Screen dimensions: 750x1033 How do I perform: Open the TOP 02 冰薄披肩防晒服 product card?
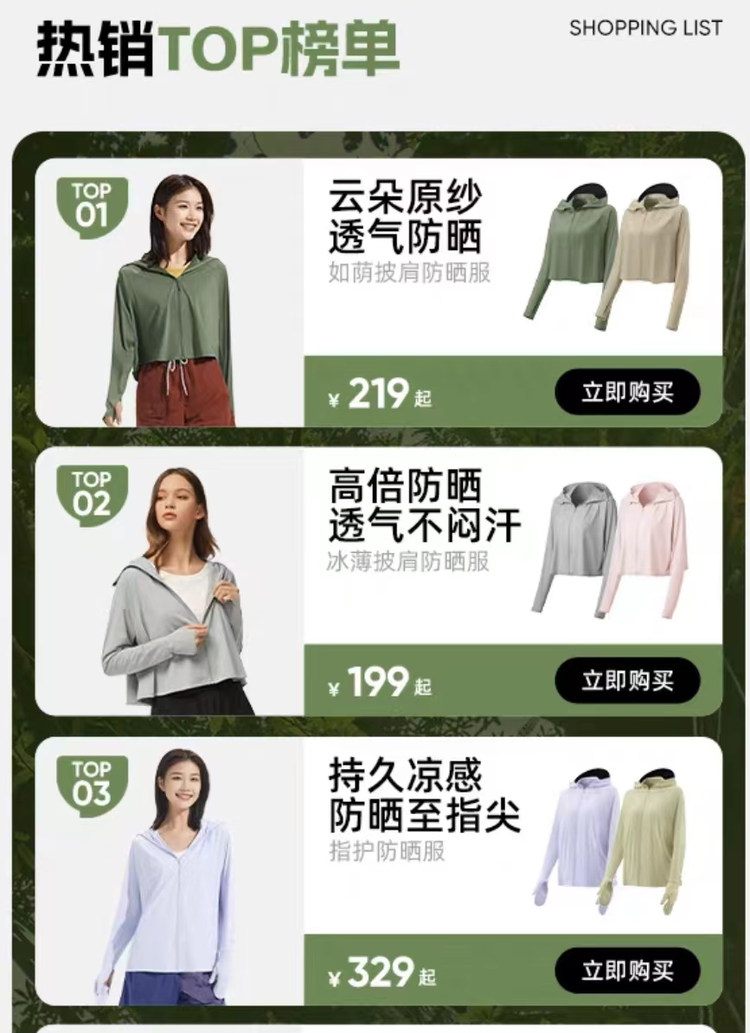pyautogui.click(x=379, y=582)
